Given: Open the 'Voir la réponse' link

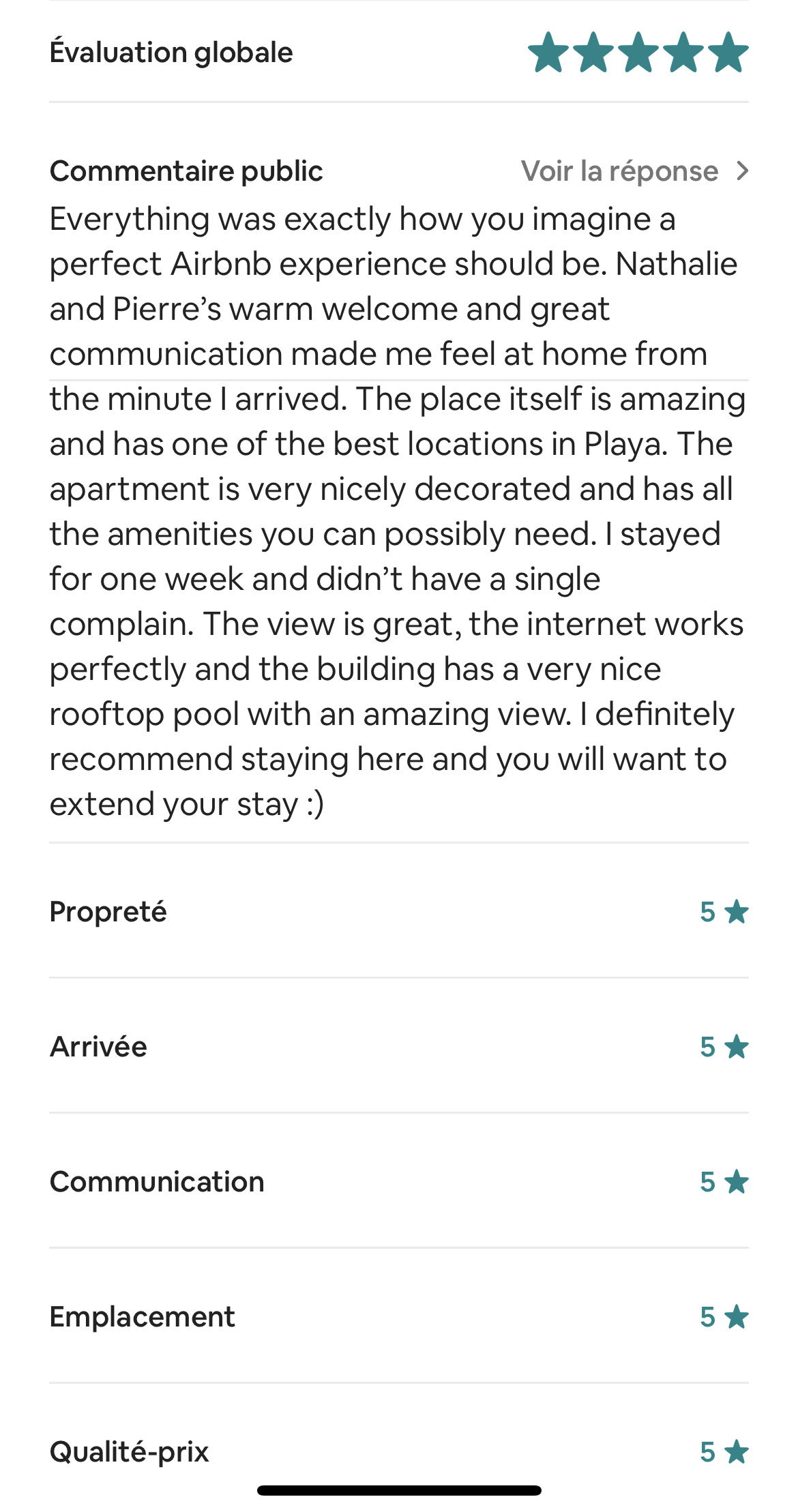Looking at the screenshot, I should tap(634, 171).
